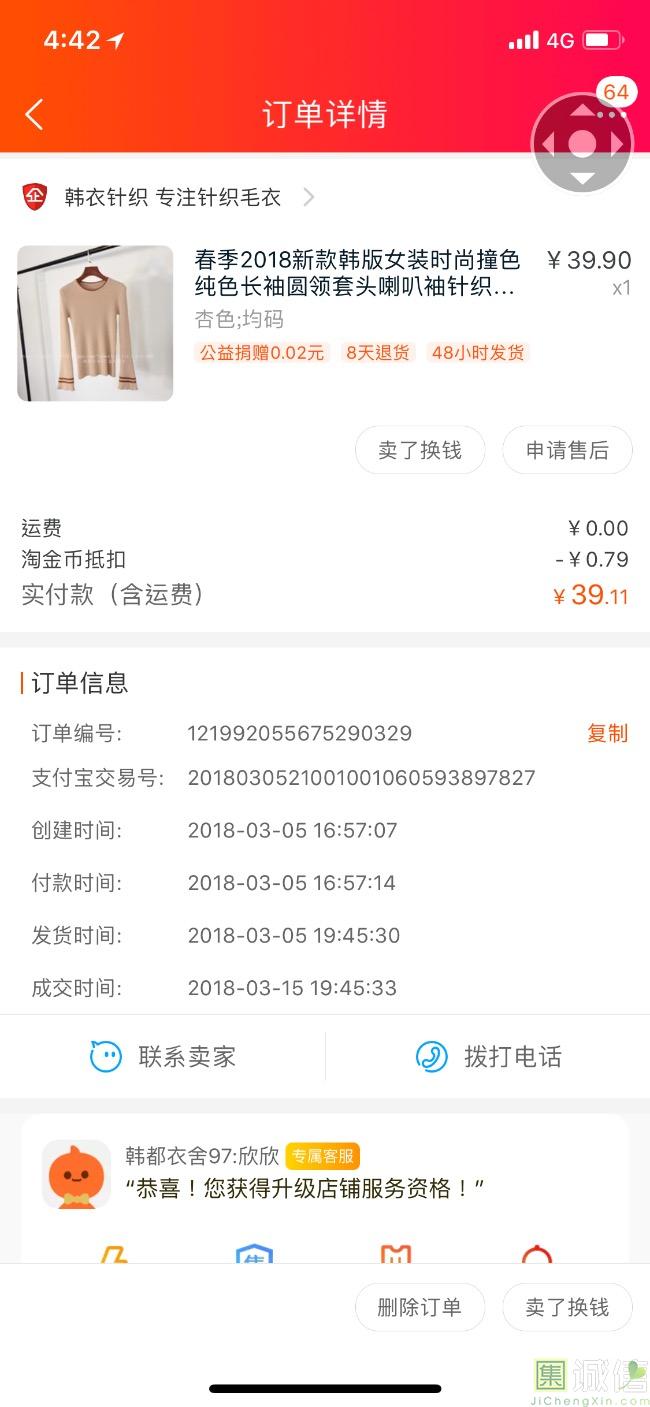650x1407 pixels.
Task: Open the sweater product image
Action: coord(95,323)
